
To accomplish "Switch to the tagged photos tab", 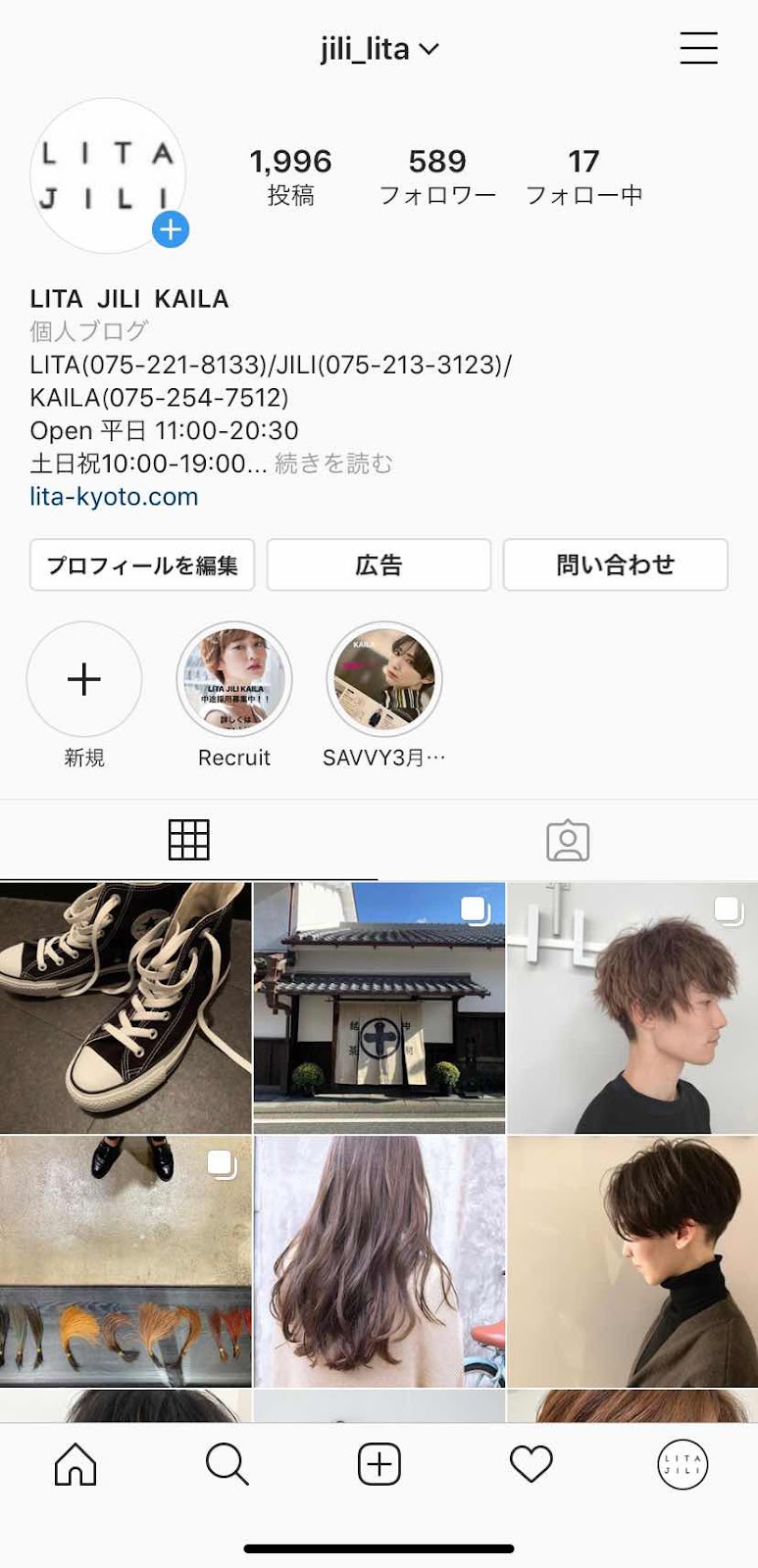I will click(x=568, y=841).
